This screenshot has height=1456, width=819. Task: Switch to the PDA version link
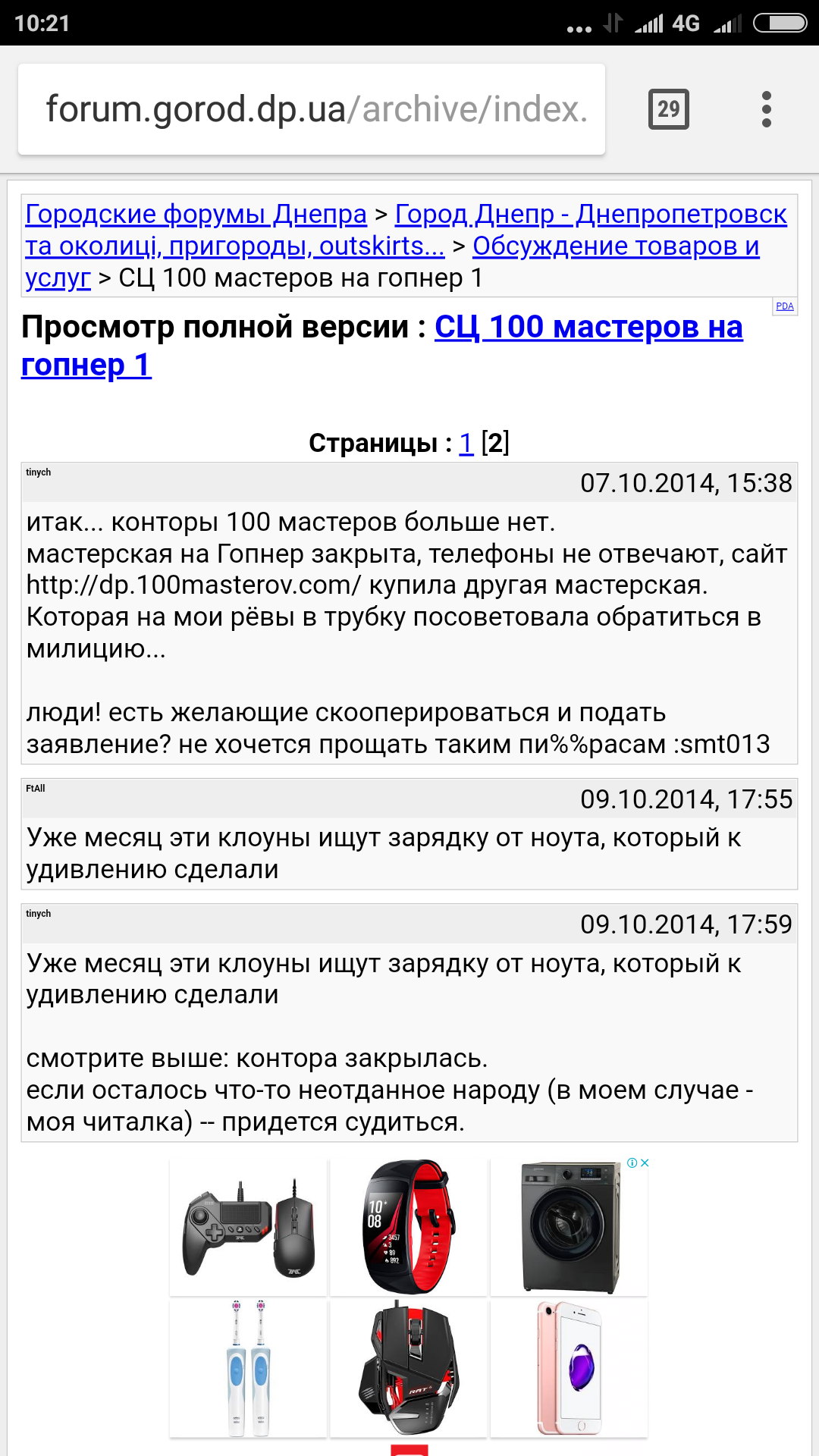point(784,306)
